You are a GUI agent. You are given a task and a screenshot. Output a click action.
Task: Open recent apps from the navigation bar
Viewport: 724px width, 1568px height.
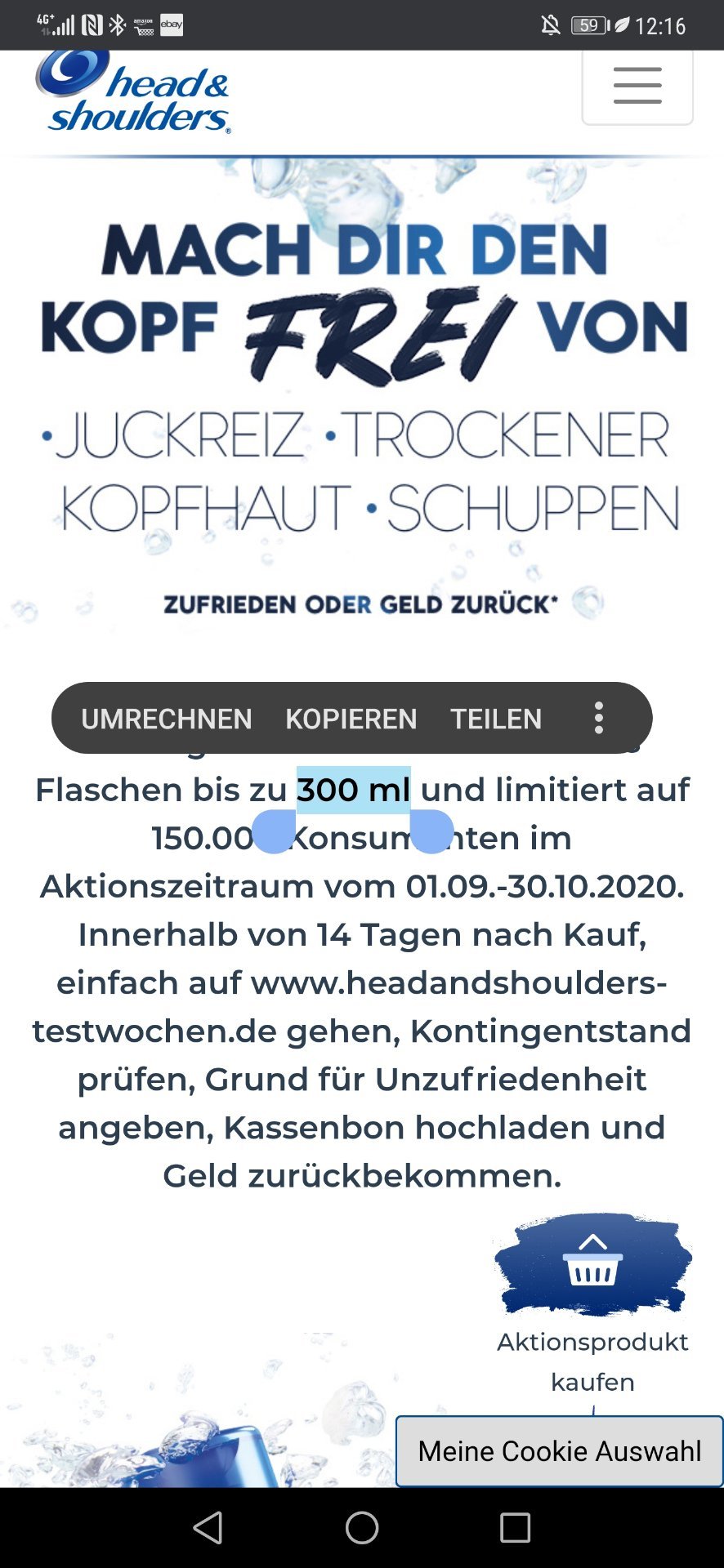(515, 1527)
